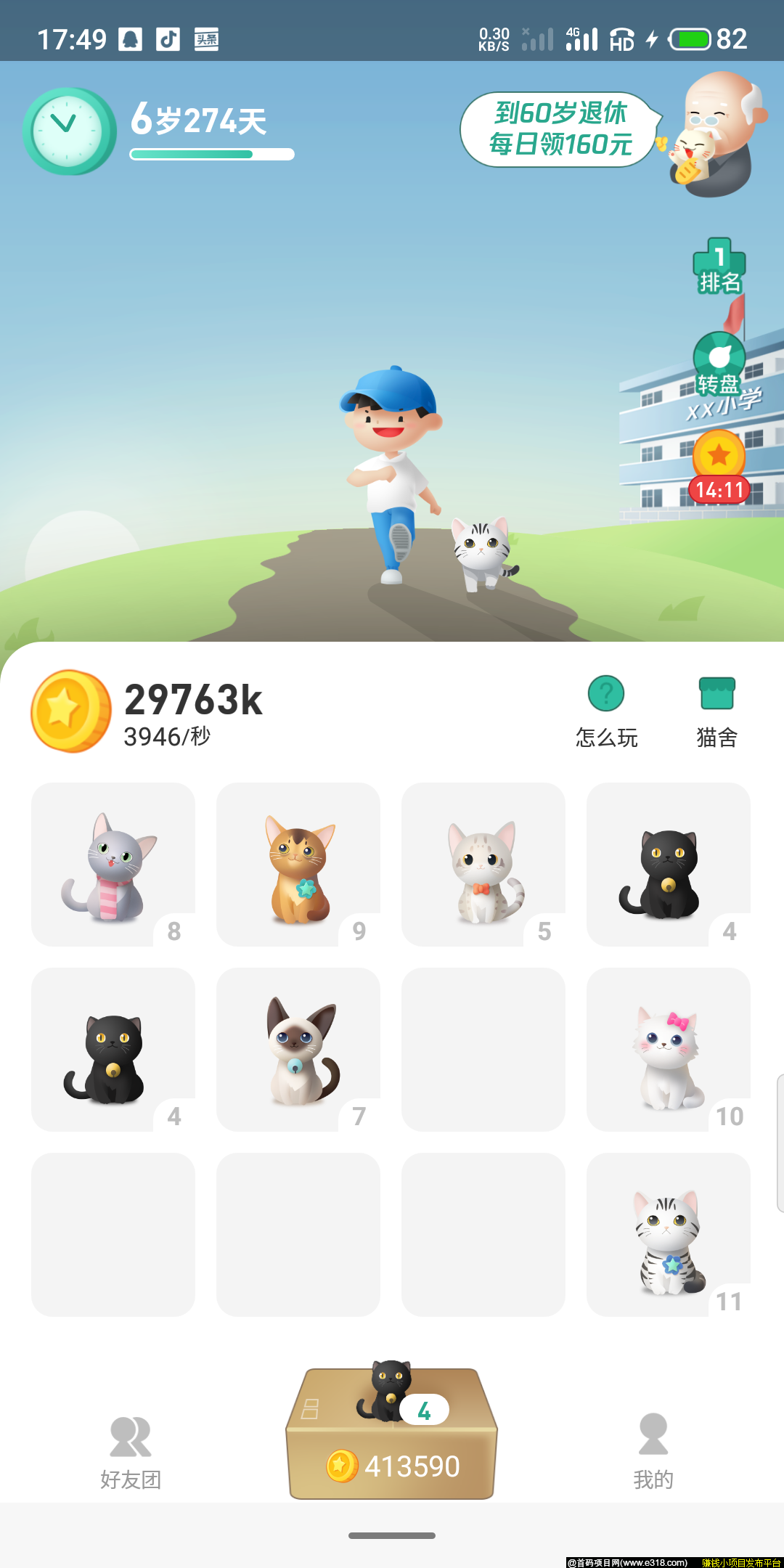The image size is (784, 1568).
Task: Select the level 11 striped tabby cat
Action: point(669,1234)
